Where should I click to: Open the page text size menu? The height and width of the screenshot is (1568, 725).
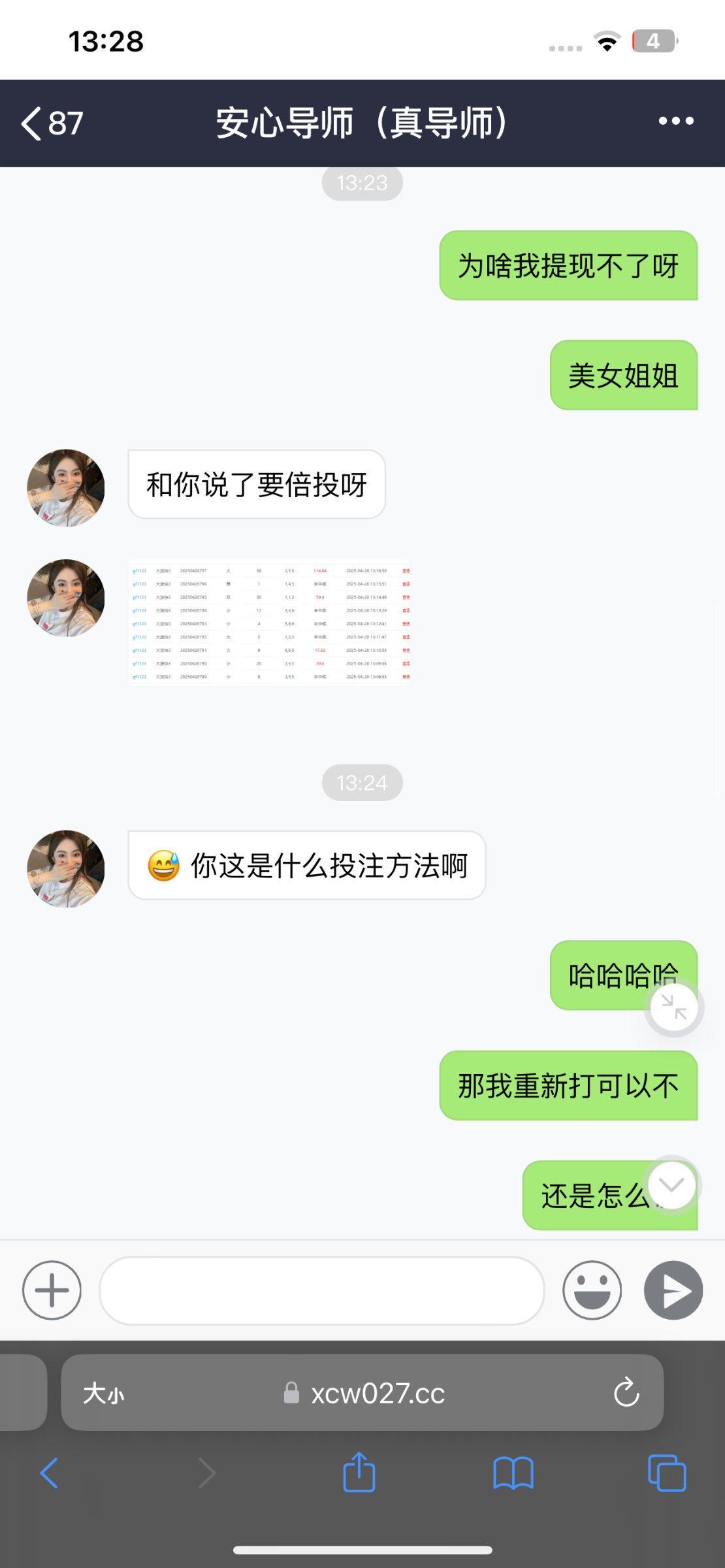tap(103, 1393)
